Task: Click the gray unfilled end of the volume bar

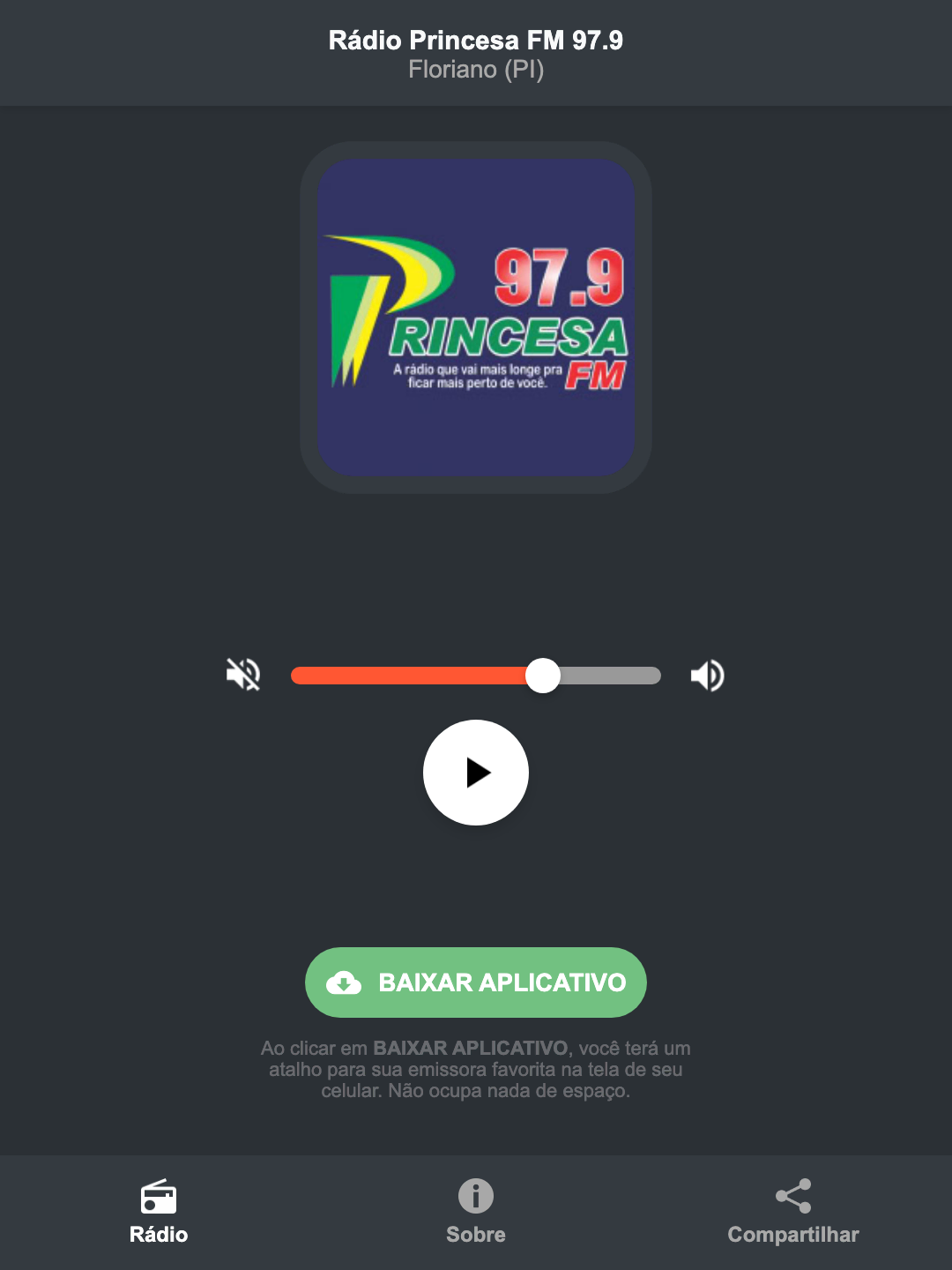Action: point(617,675)
